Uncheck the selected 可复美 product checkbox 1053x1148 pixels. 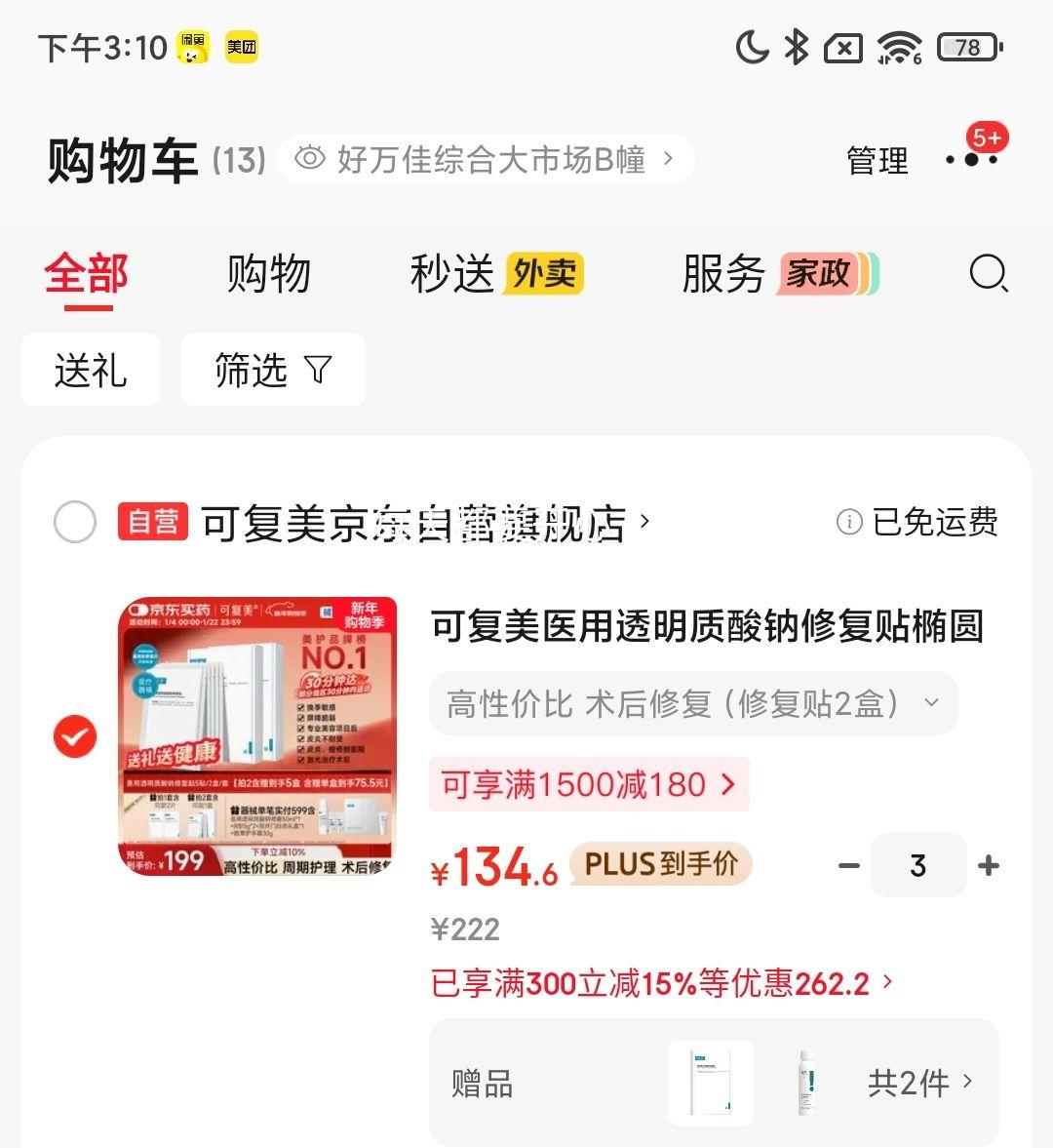(x=74, y=736)
